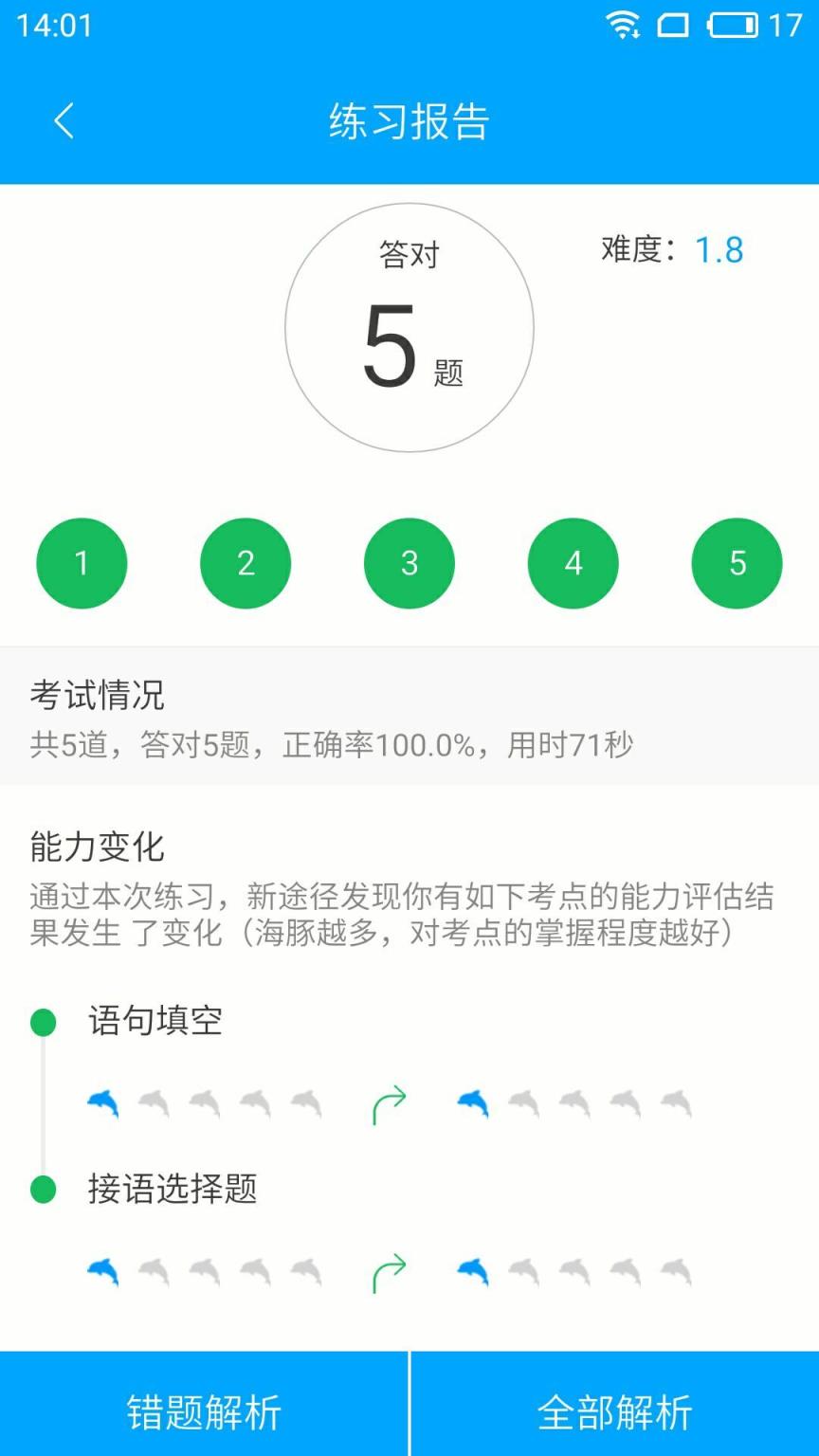Click the blue difficulty value 1.8
The height and width of the screenshot is (1456, 819).
pos(718,247)
